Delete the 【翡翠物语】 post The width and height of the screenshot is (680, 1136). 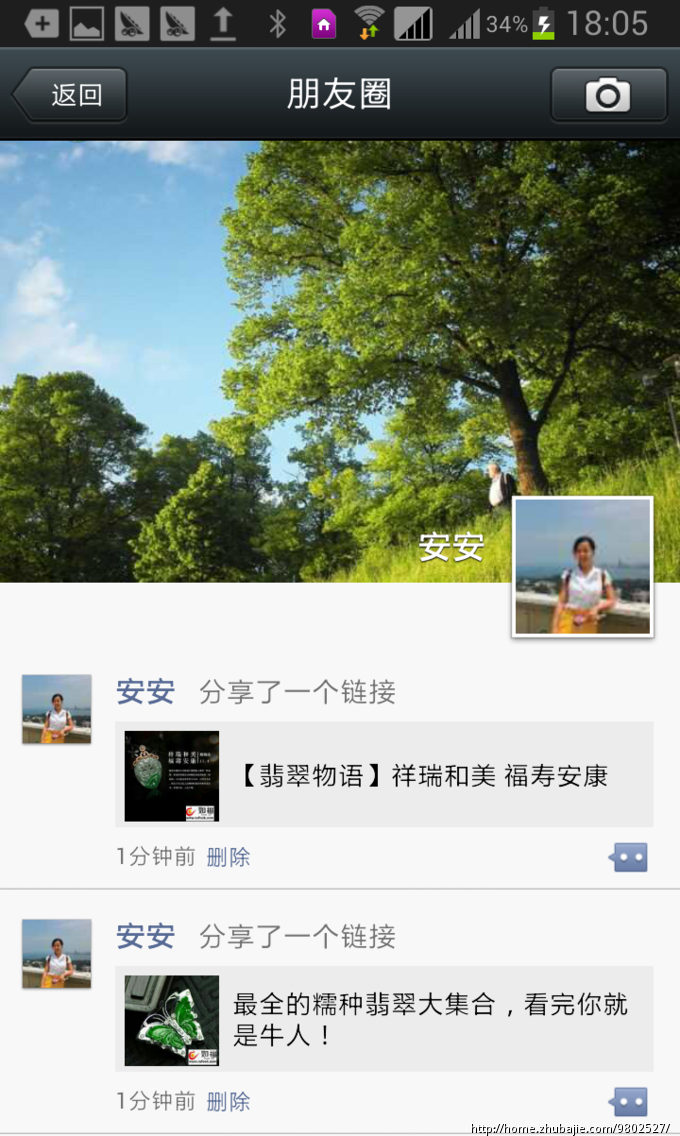pyautogui.click(x=228, y=857)
